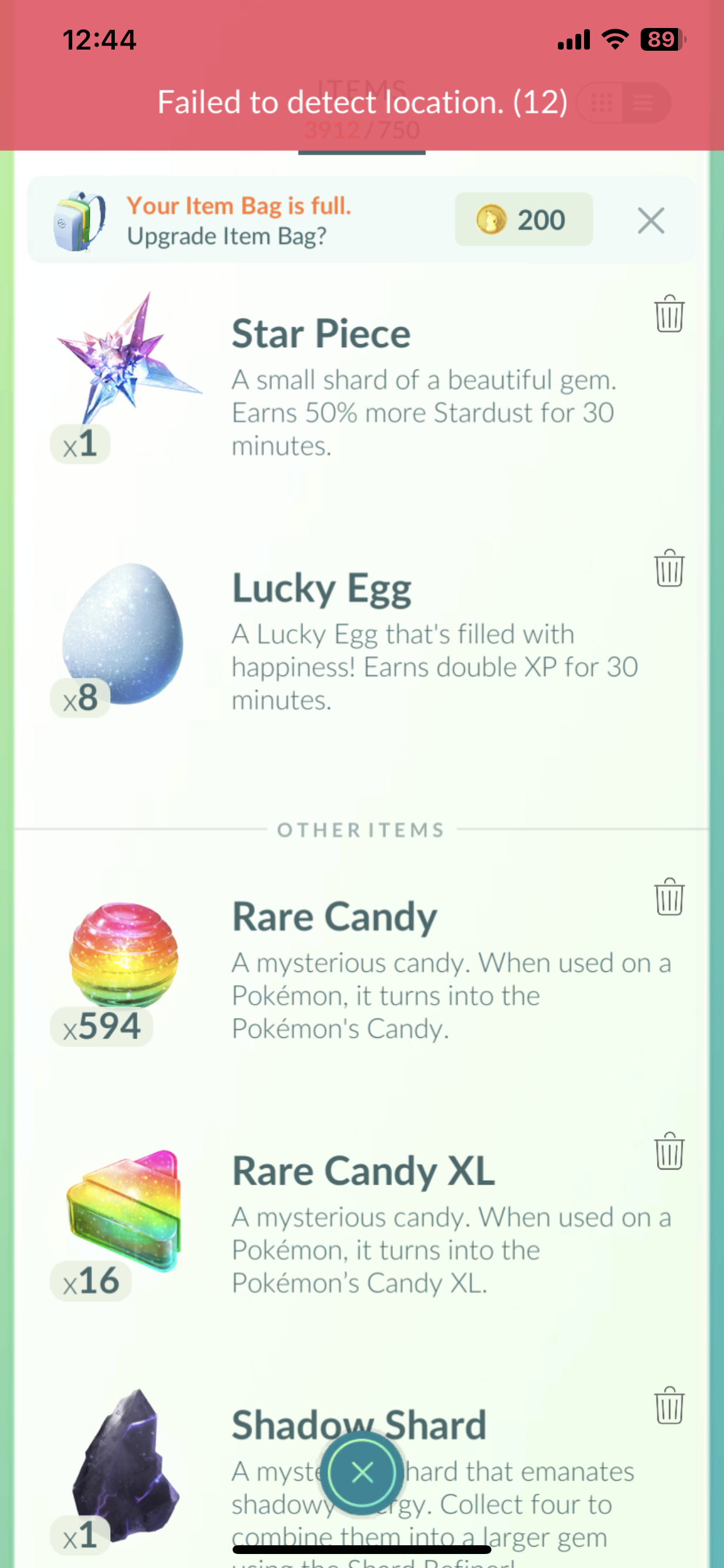The width and height of the screenshot is (724, 1568).
Task: Tap trash icon next to Rare Candy
Action: (x=669, y=897)
